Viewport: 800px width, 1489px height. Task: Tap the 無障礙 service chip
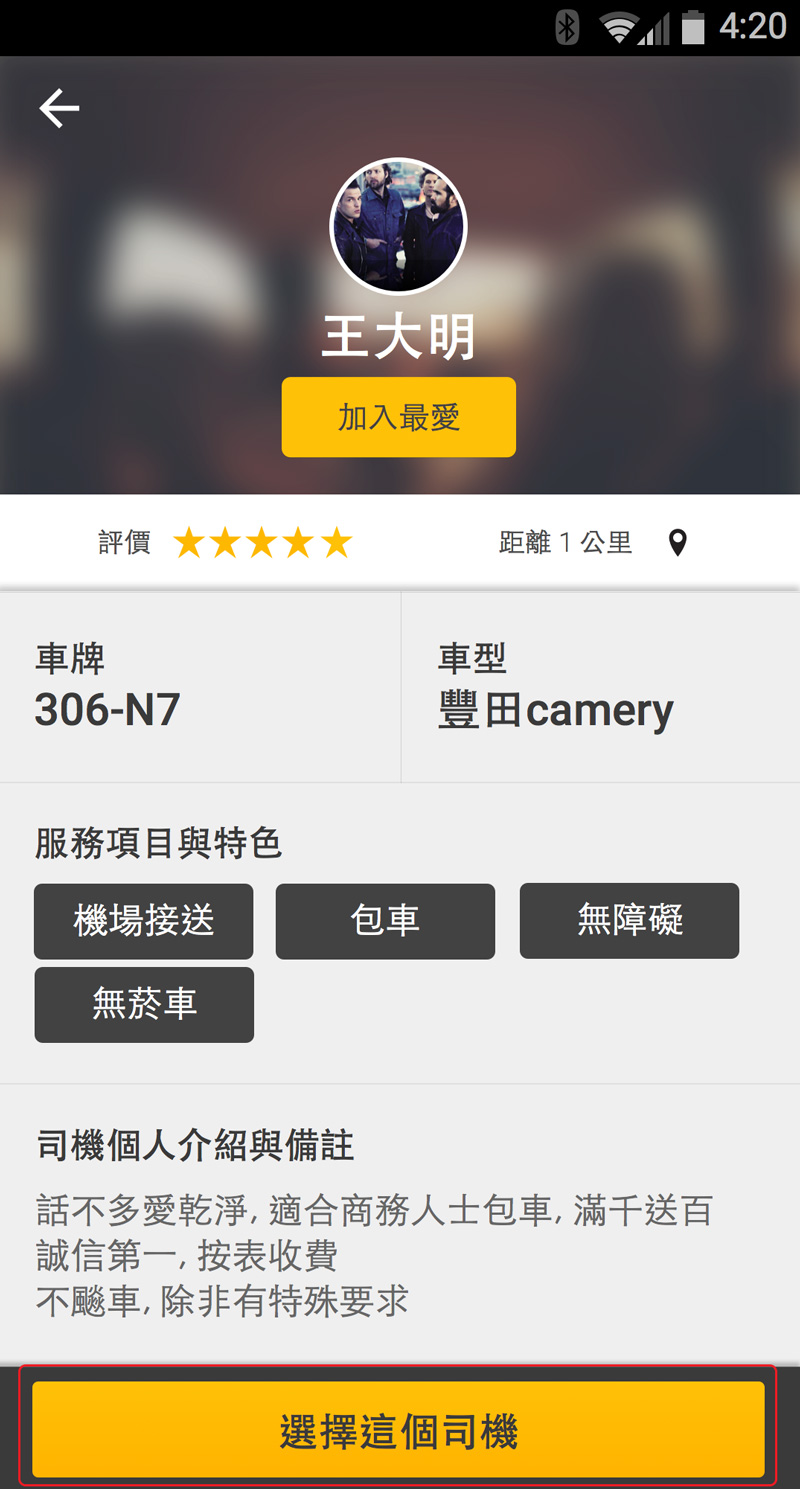pyautogui.click(x=629, y=921)
